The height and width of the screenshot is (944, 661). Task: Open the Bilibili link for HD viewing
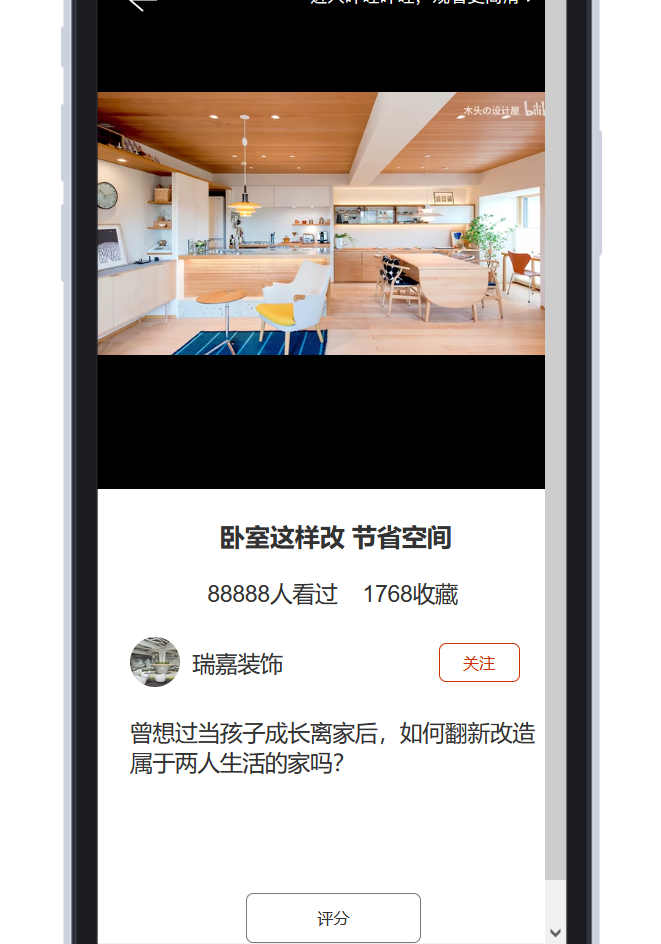tap(420, 3)
